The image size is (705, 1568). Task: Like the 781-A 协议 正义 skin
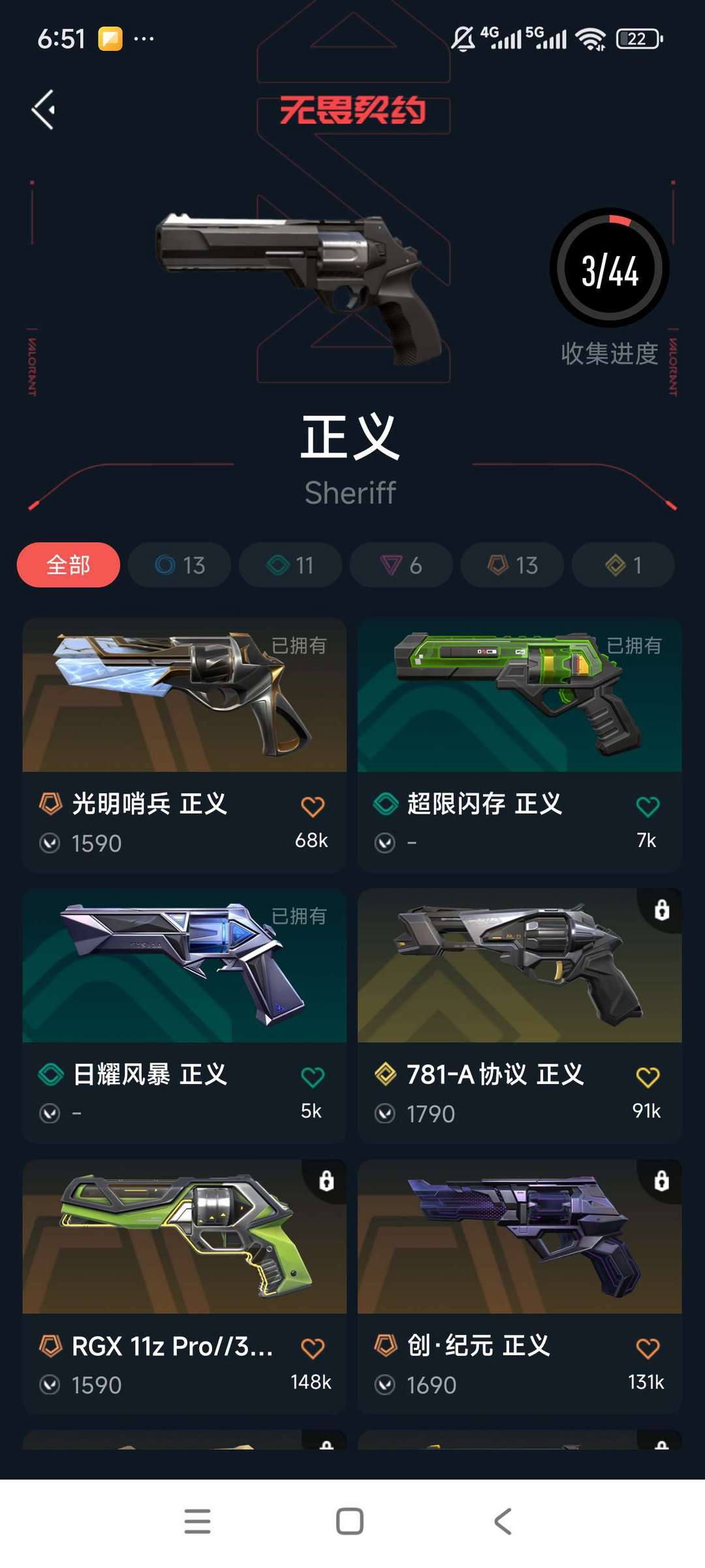[648, 1077]
